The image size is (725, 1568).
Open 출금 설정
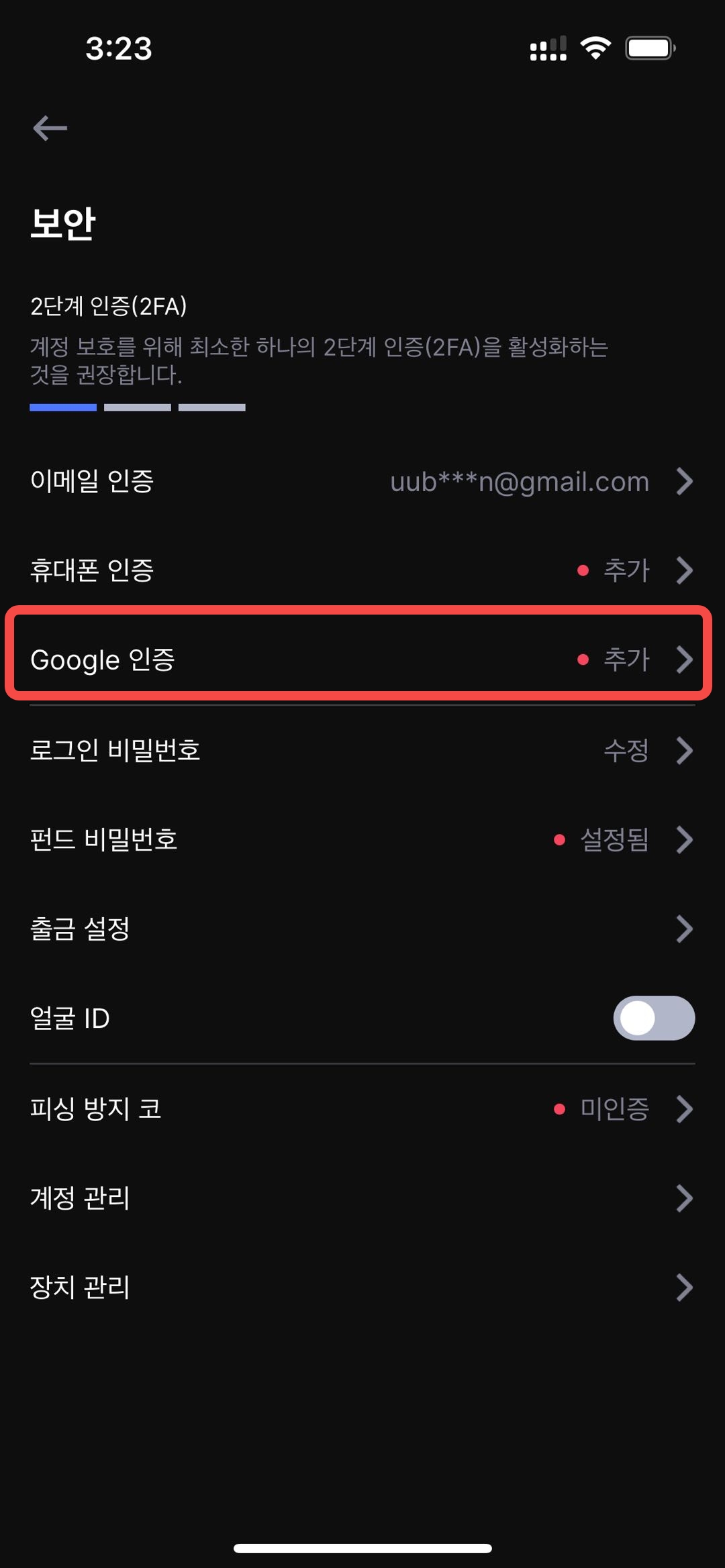[362, 929]
